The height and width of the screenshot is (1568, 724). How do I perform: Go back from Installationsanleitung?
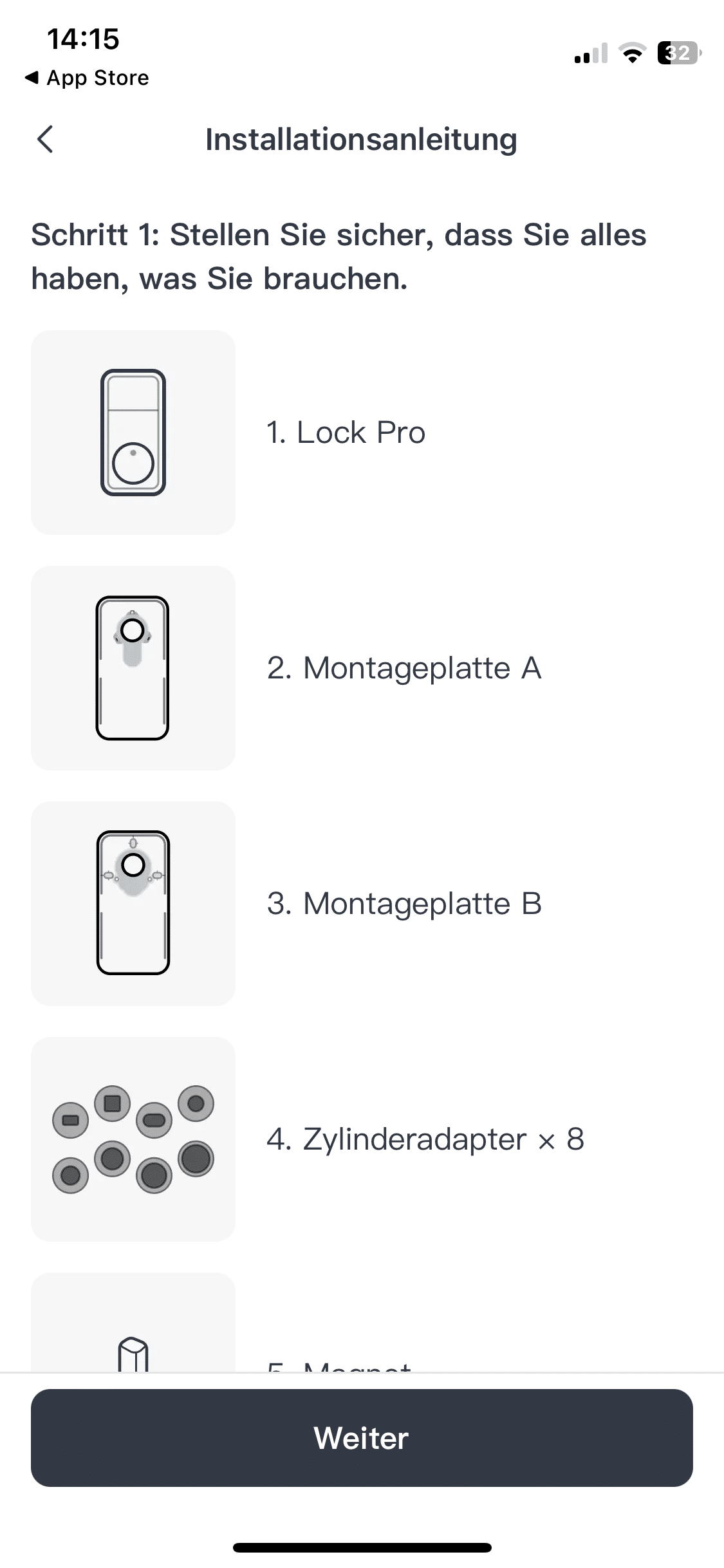click(x=45, y=139)
